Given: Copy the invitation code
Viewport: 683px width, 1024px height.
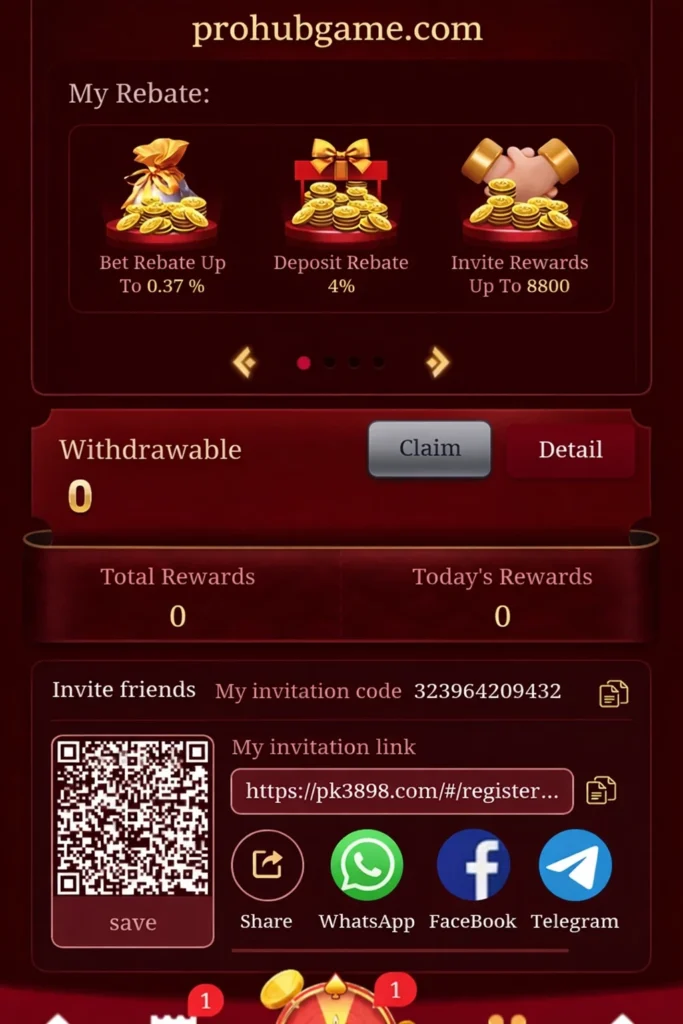Looking at the screenshot, I should click(613, 693).
